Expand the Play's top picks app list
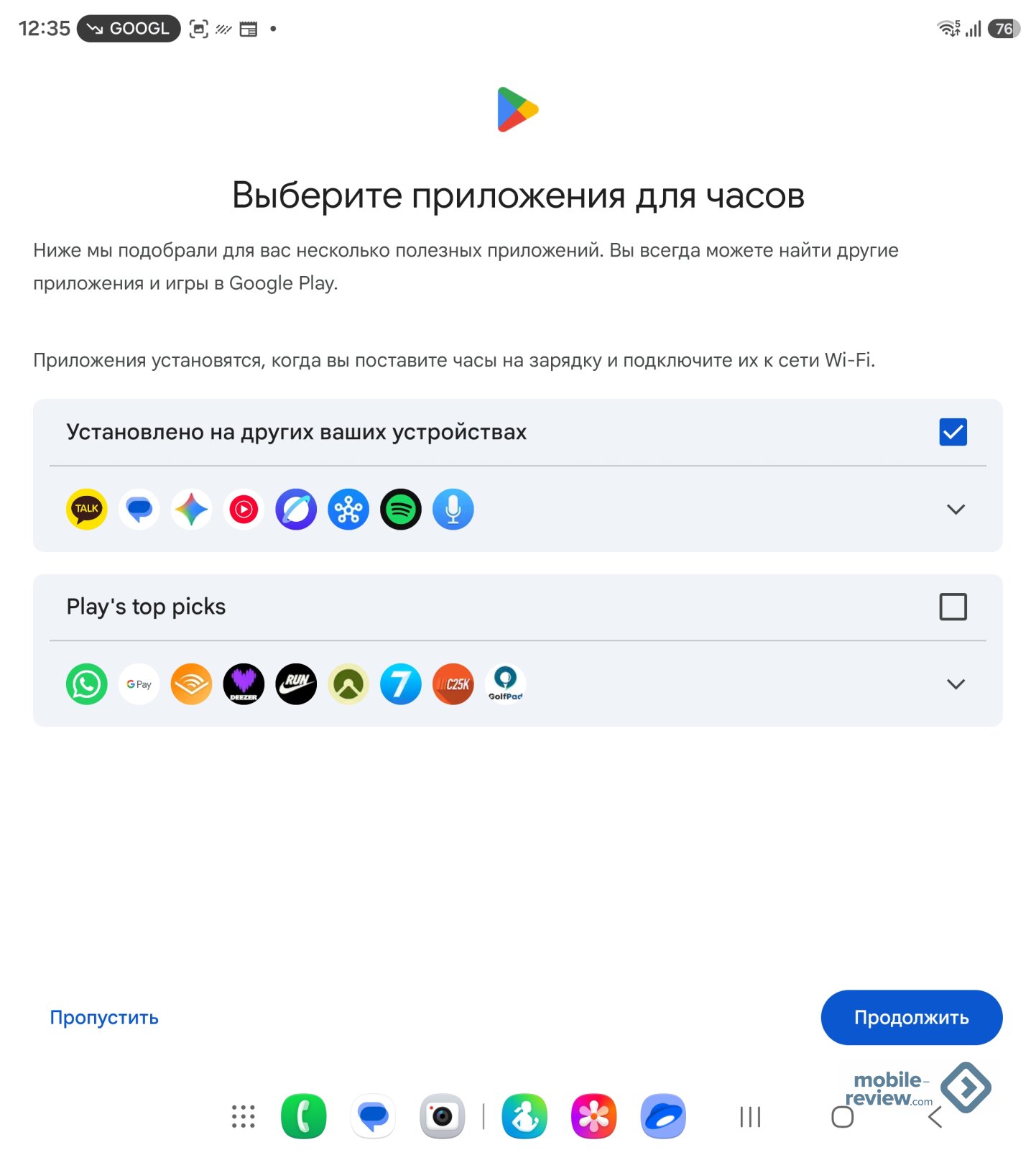 pos(956,684)
